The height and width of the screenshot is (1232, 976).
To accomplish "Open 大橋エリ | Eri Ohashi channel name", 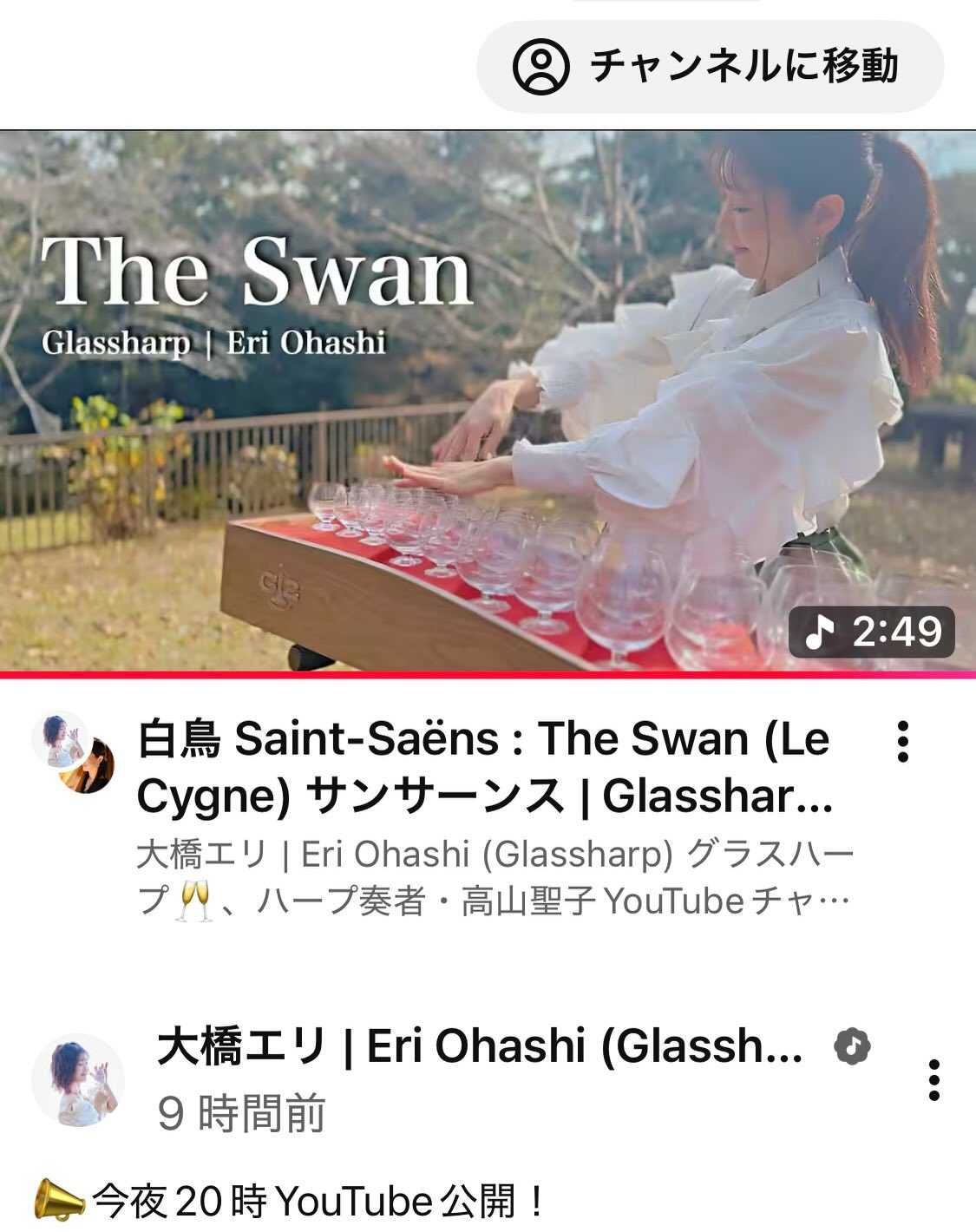I will tap(480, 1046).
